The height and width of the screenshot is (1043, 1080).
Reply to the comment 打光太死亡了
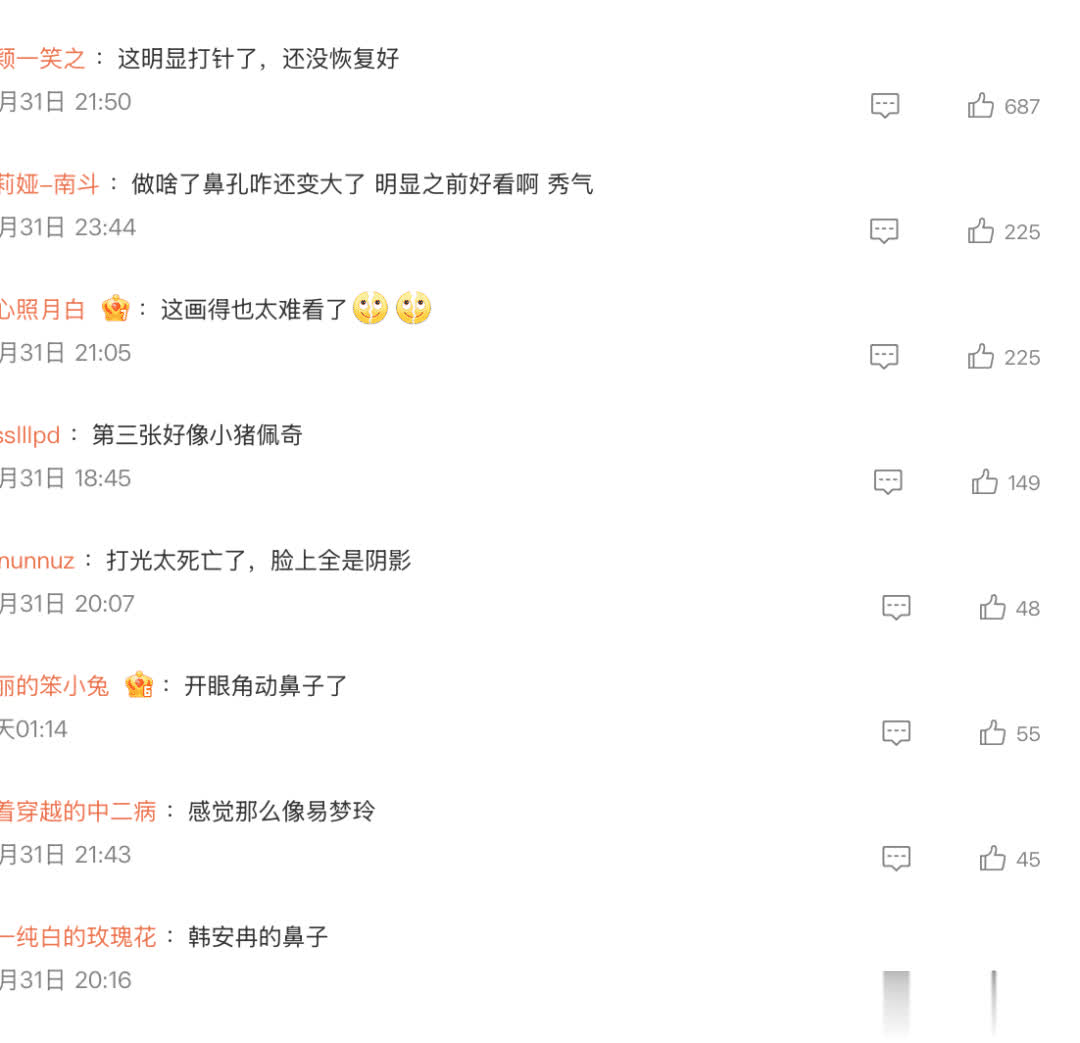897,608
